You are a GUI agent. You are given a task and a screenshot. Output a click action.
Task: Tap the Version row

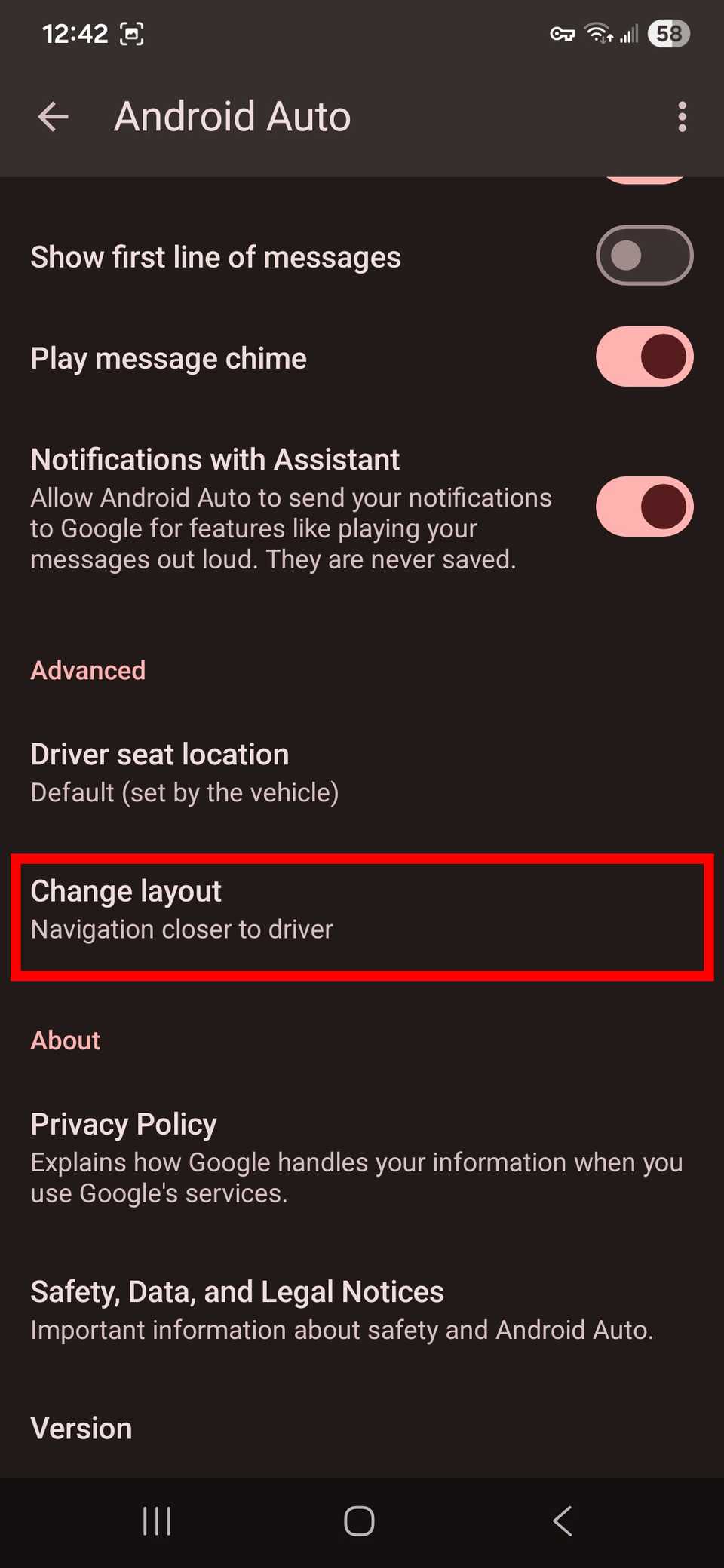click(x=81, y=1429)
